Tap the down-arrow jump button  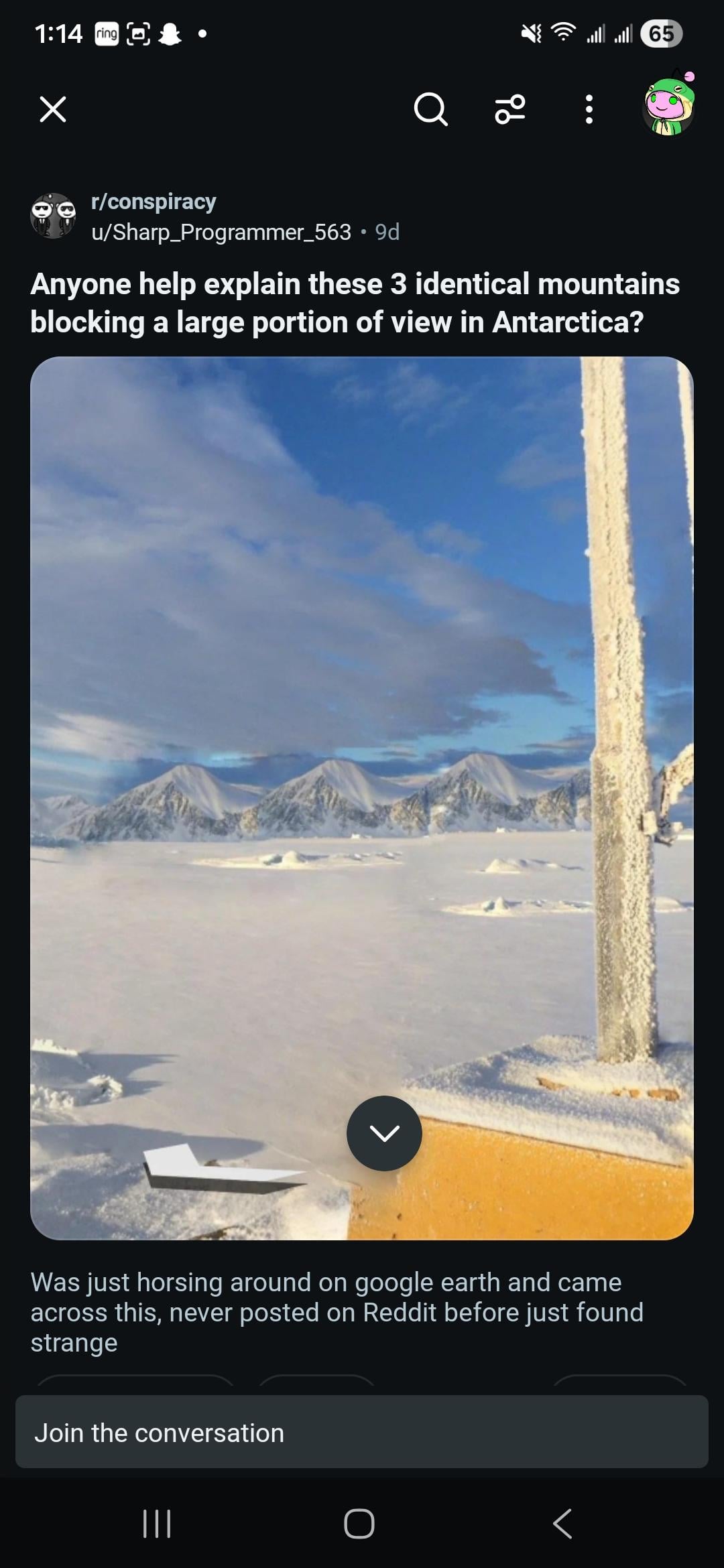pos(384,1133)
